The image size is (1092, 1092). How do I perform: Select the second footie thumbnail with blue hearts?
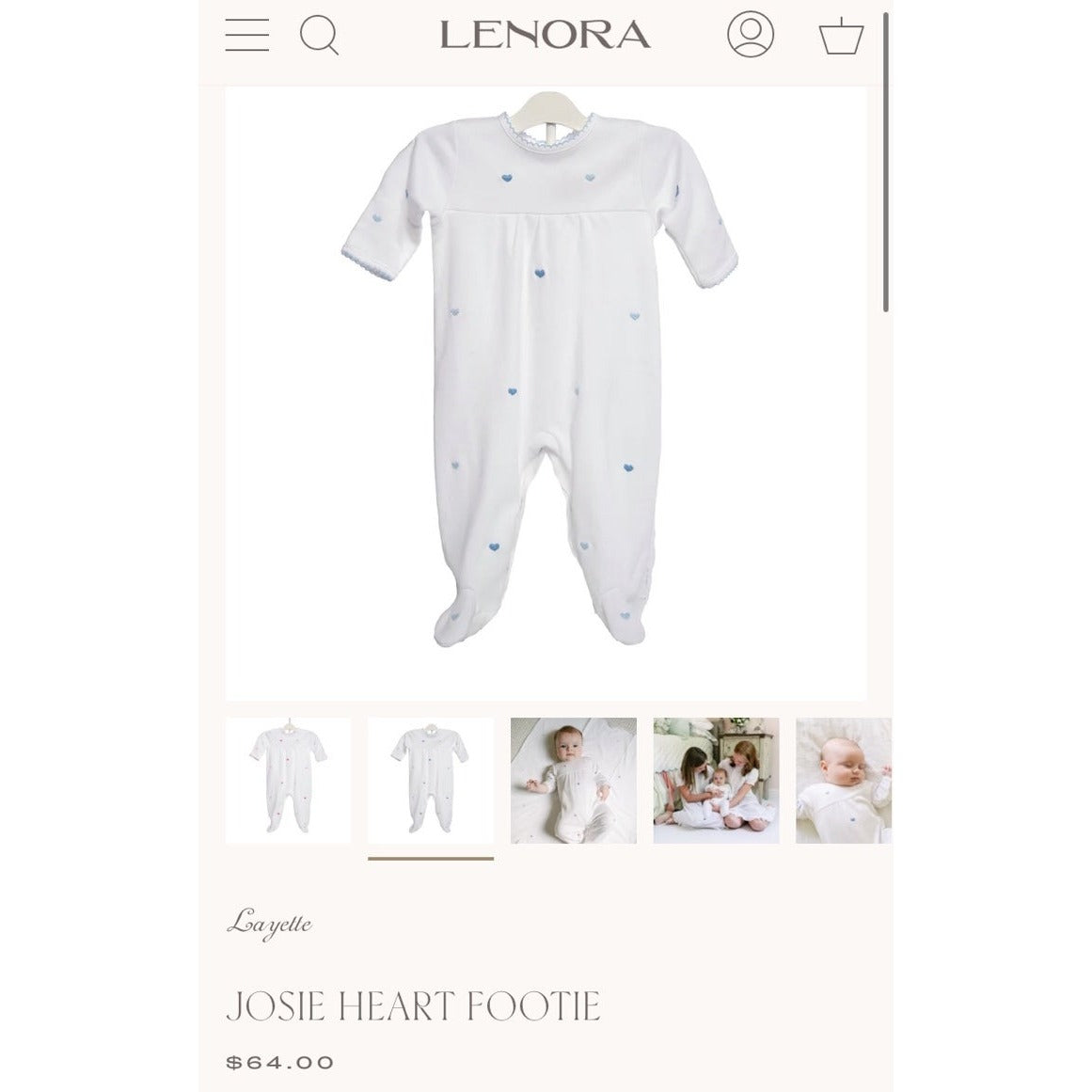pos(431,780)
